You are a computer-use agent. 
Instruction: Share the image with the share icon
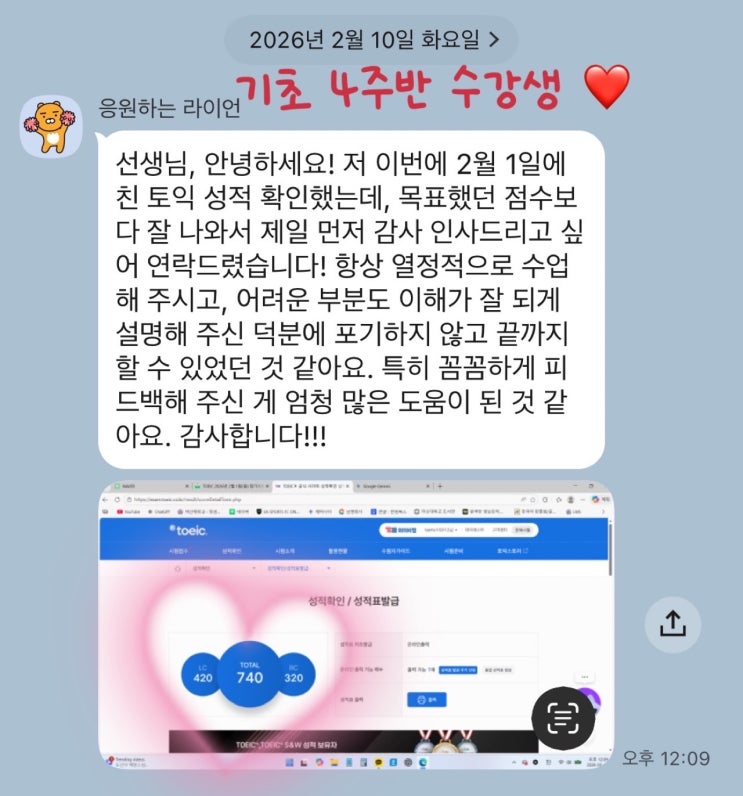tap(672, 623)
